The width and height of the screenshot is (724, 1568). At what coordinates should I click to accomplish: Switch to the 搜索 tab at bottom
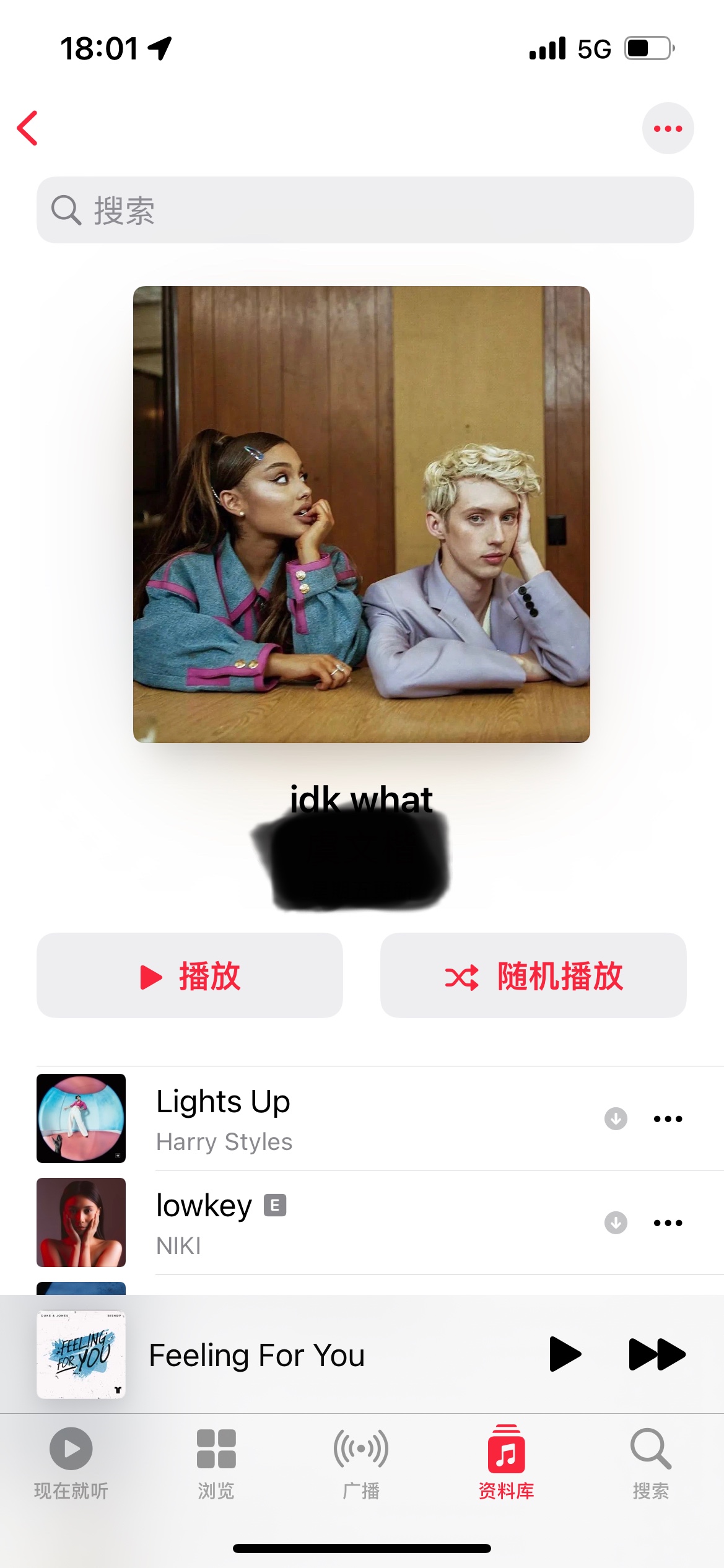[x=650, y=1463]
